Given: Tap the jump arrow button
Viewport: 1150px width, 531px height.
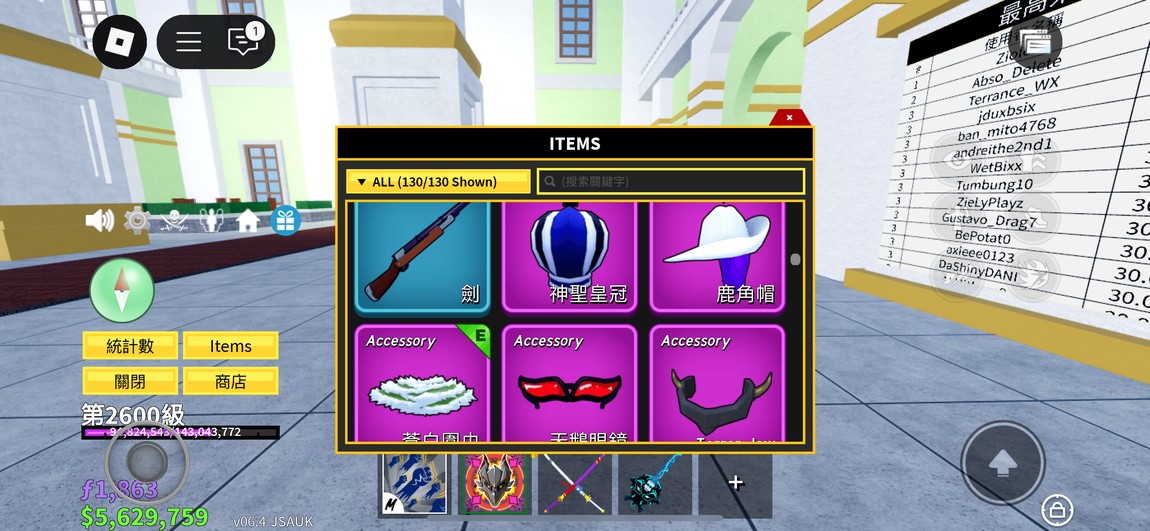Looking at the screenshot, I should (x=1003, y=462).
